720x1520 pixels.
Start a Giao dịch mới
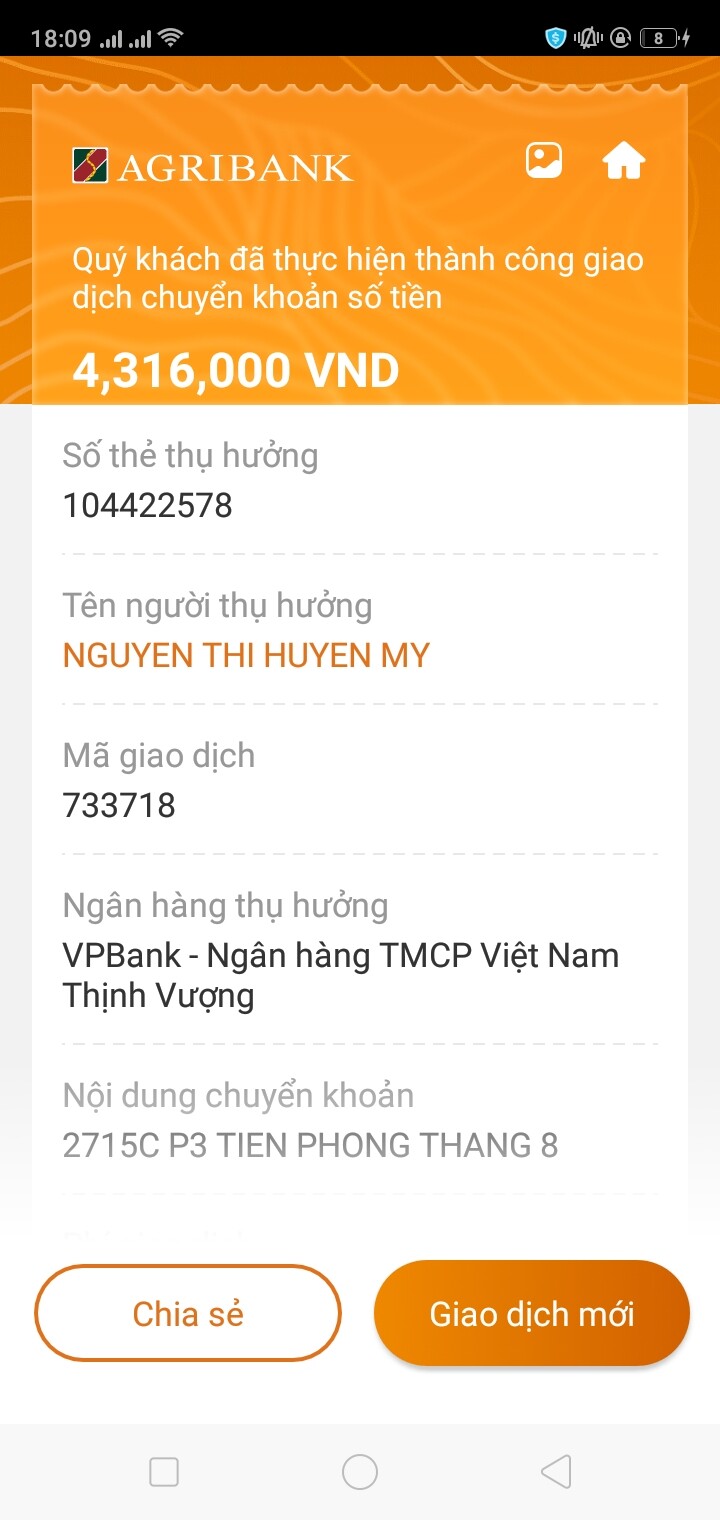click(x=532, y=1313)
